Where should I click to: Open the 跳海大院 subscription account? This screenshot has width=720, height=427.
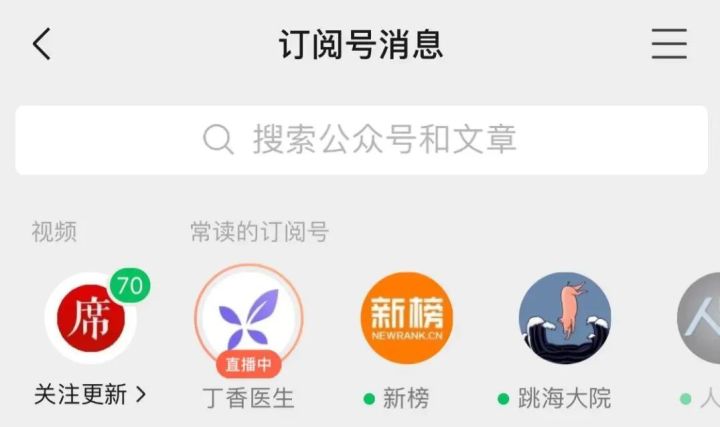coord(565,318)
